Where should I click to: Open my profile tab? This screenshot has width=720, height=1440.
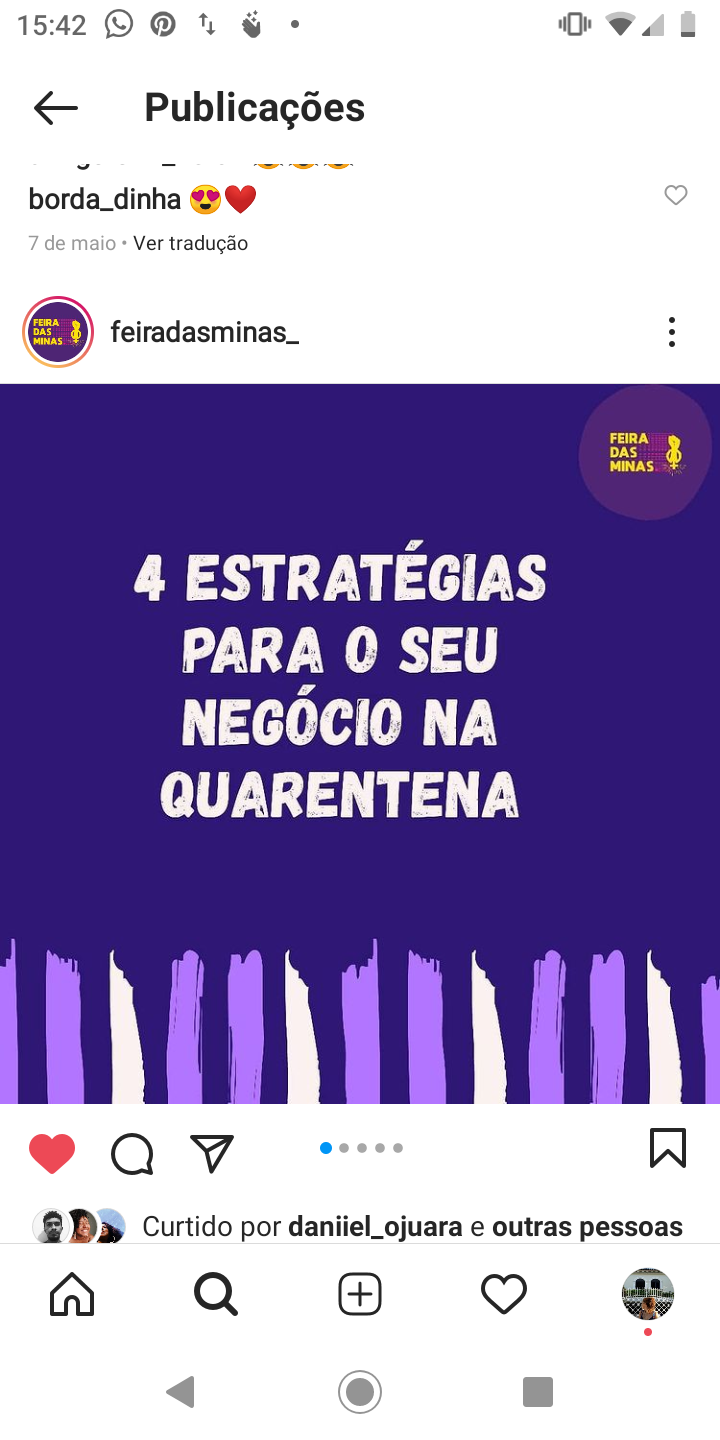[x=647, y=1295]
